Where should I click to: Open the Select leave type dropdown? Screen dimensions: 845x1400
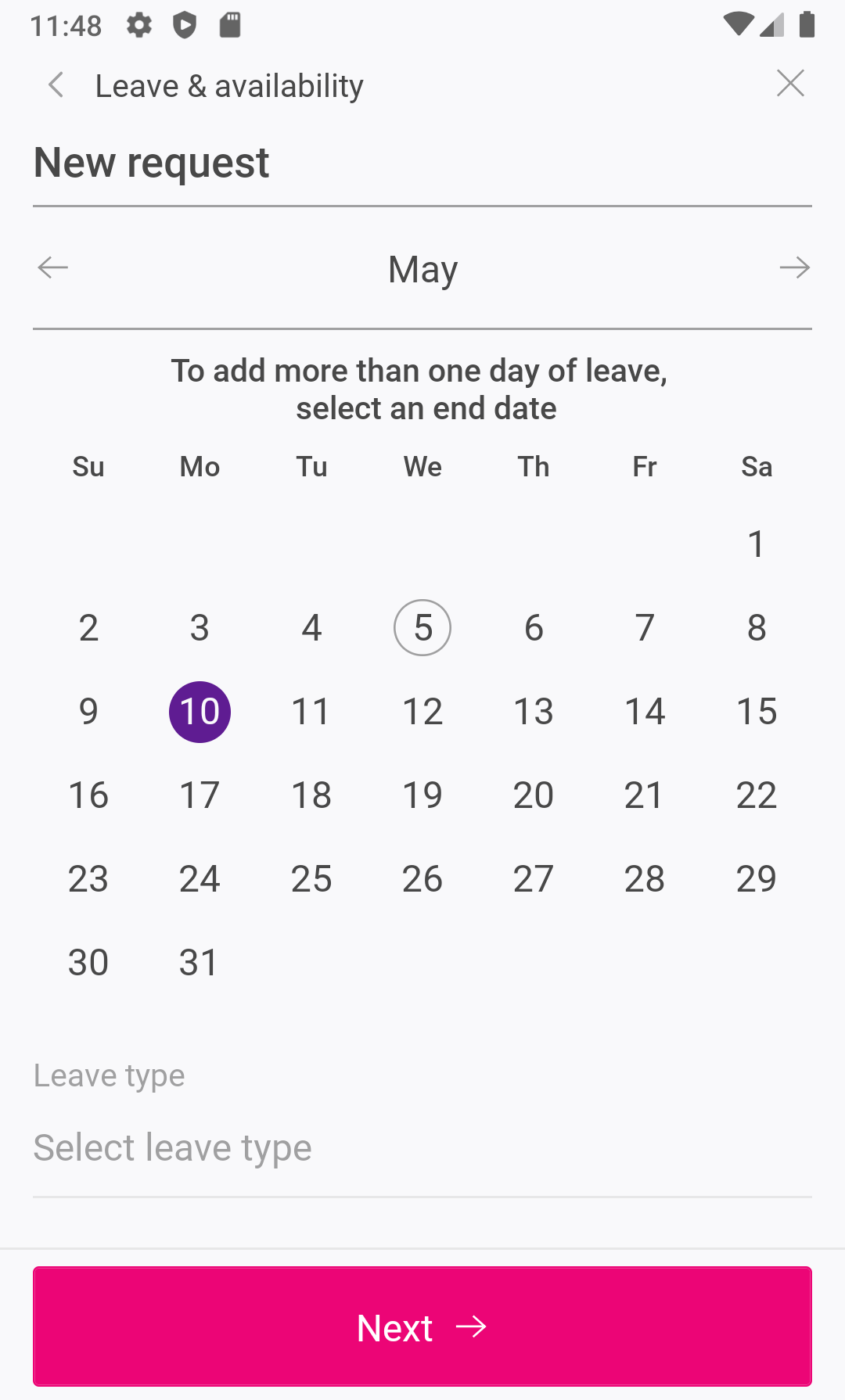[x=422, y=1148]
